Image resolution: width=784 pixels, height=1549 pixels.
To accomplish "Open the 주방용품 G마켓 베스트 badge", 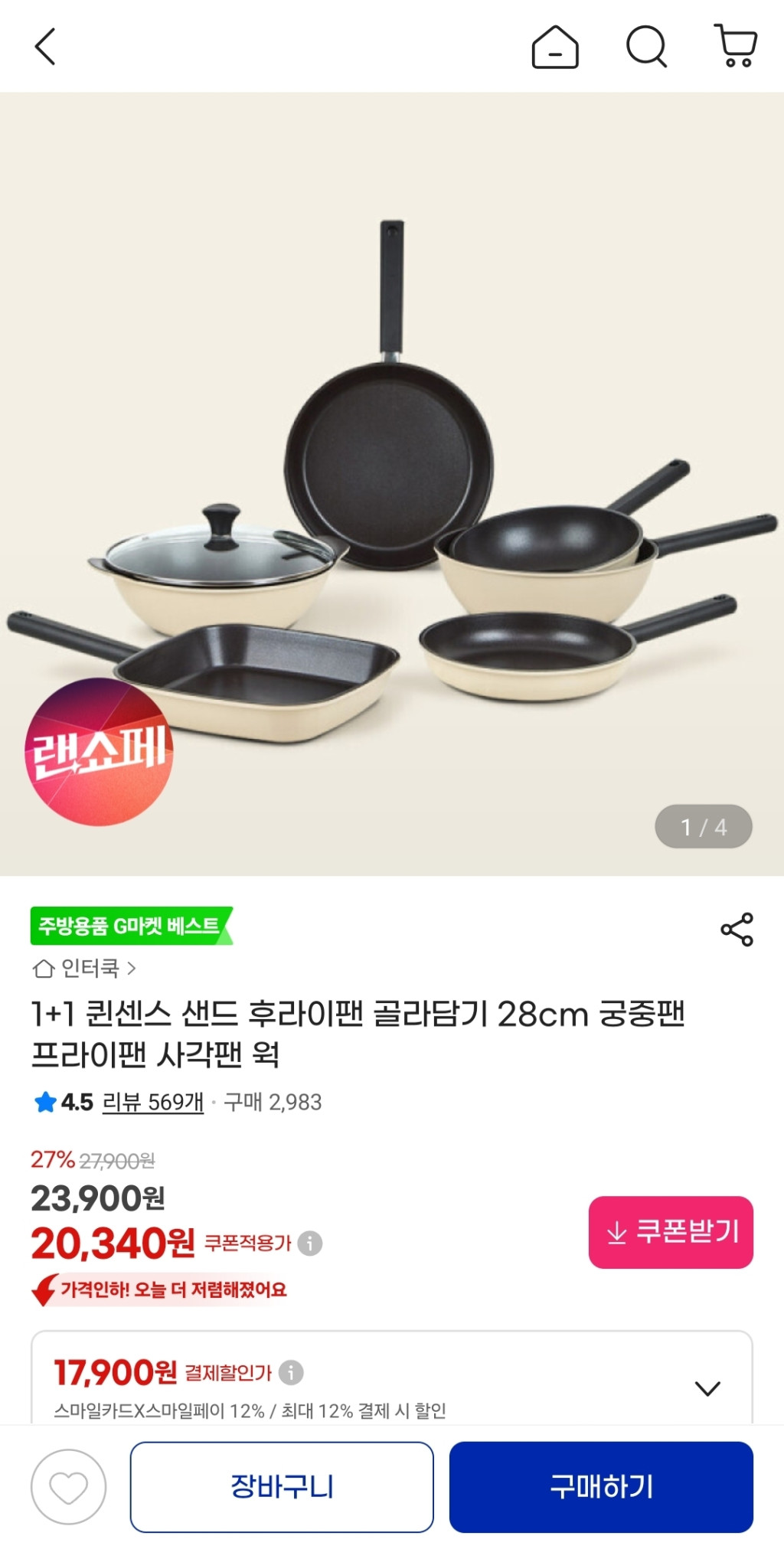I will pos(130,926).
